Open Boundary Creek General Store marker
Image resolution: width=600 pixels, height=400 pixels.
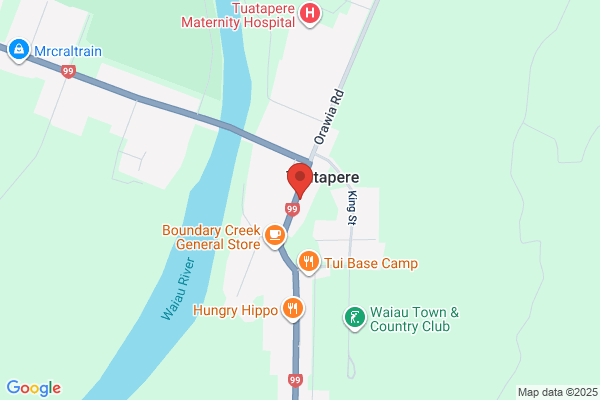(275, 236)
